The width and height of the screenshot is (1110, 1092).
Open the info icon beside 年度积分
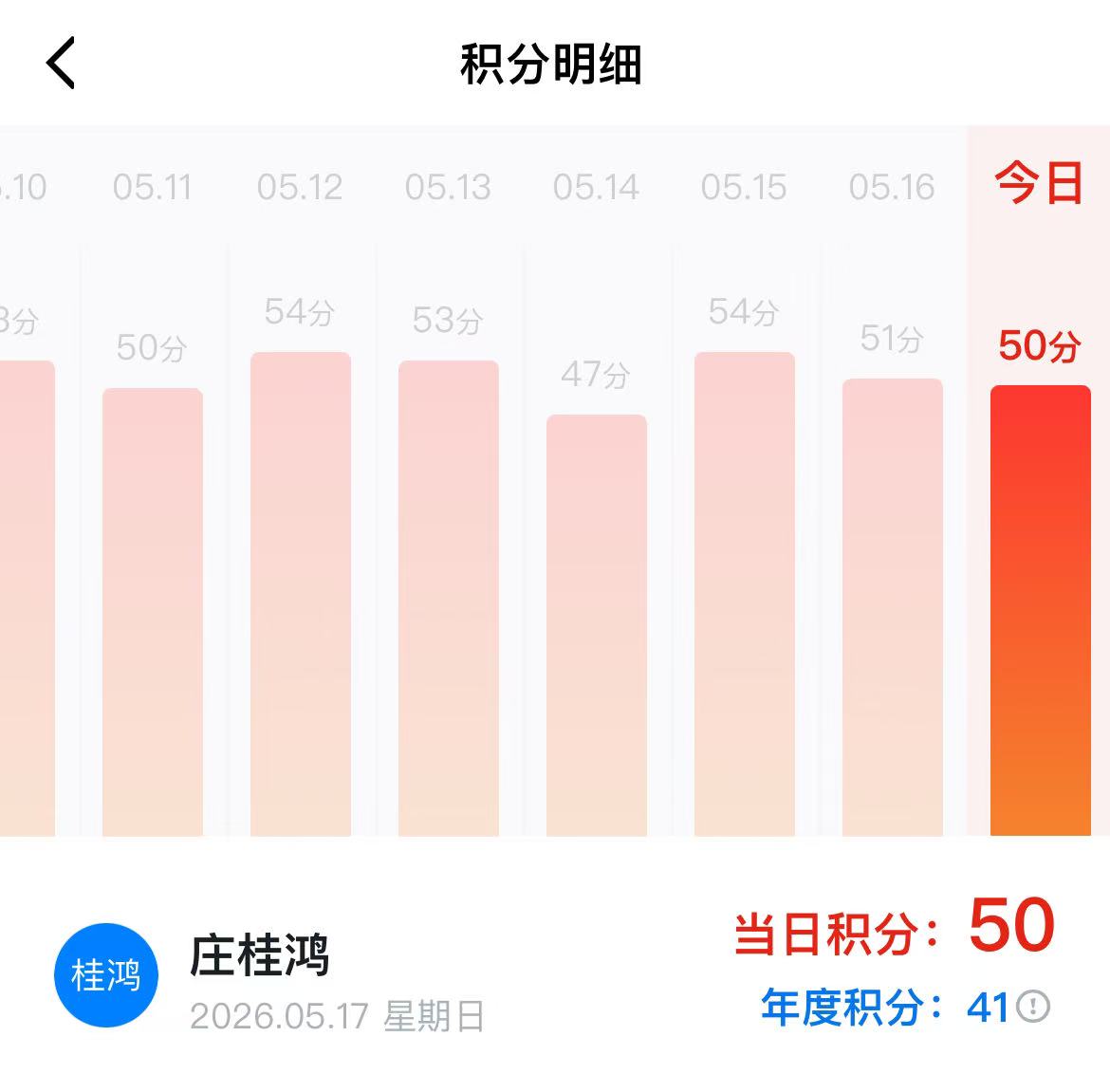[1033, 1006]
